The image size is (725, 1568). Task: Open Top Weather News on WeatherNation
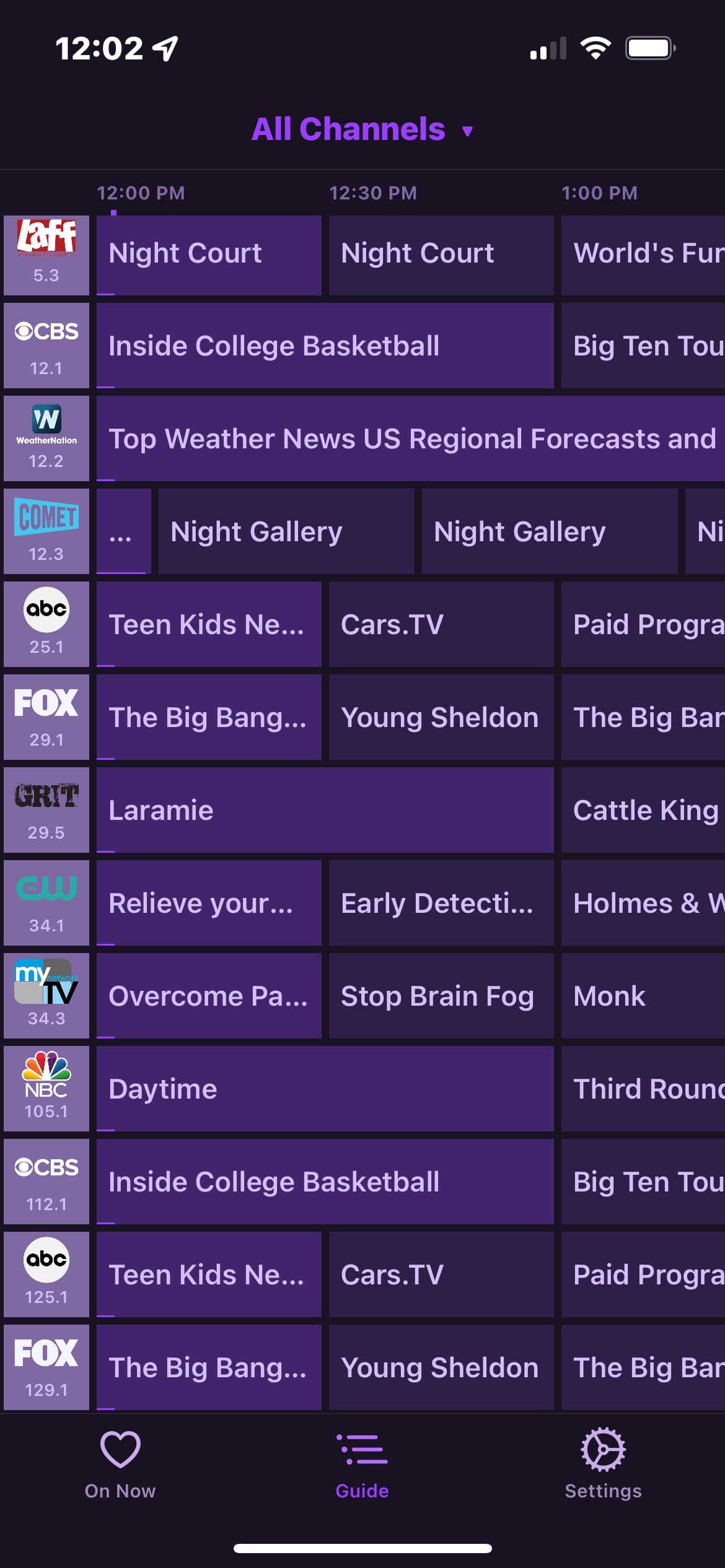tap(410, 439)
